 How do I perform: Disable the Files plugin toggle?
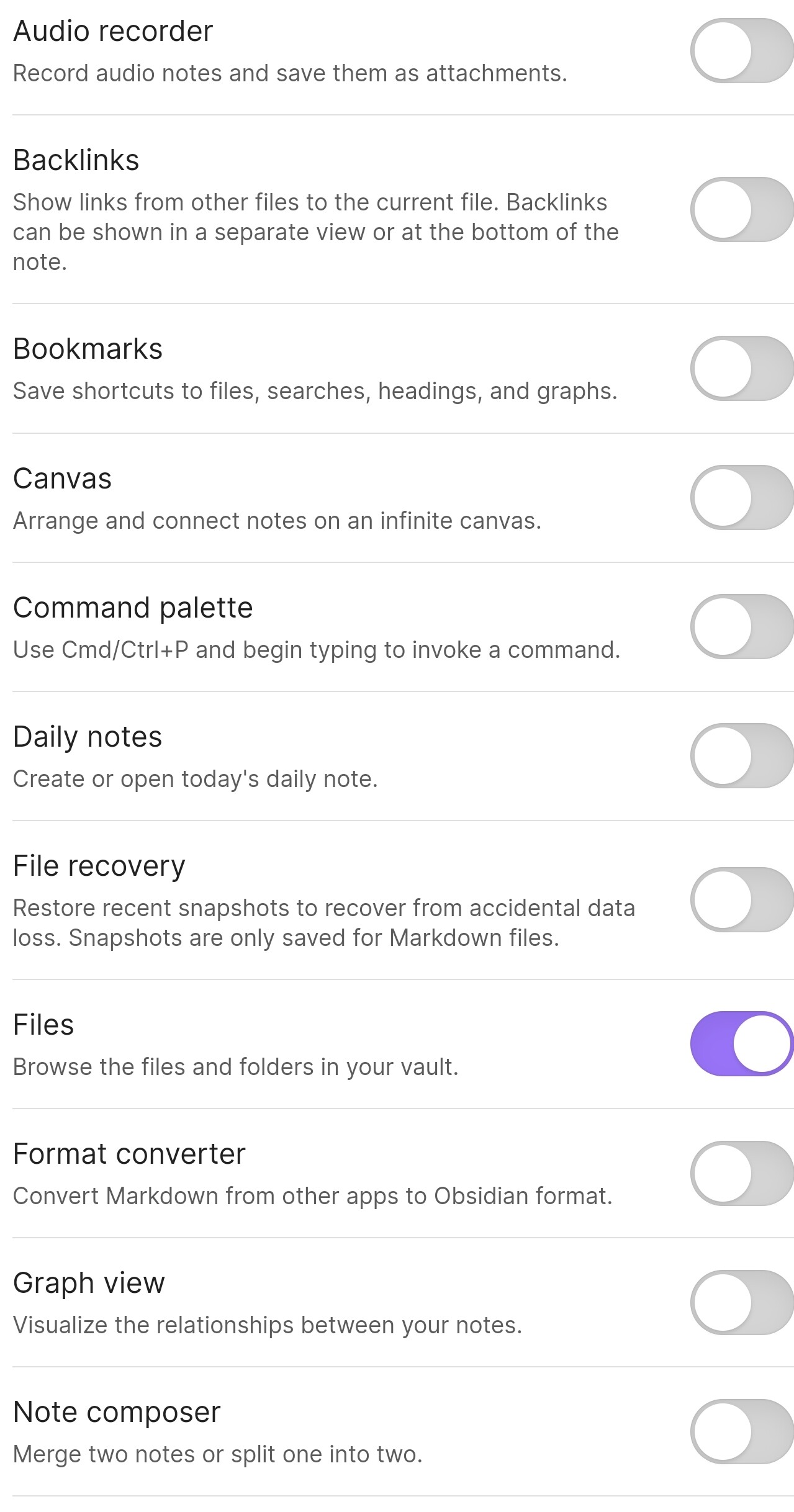[x=742, y=1044]
